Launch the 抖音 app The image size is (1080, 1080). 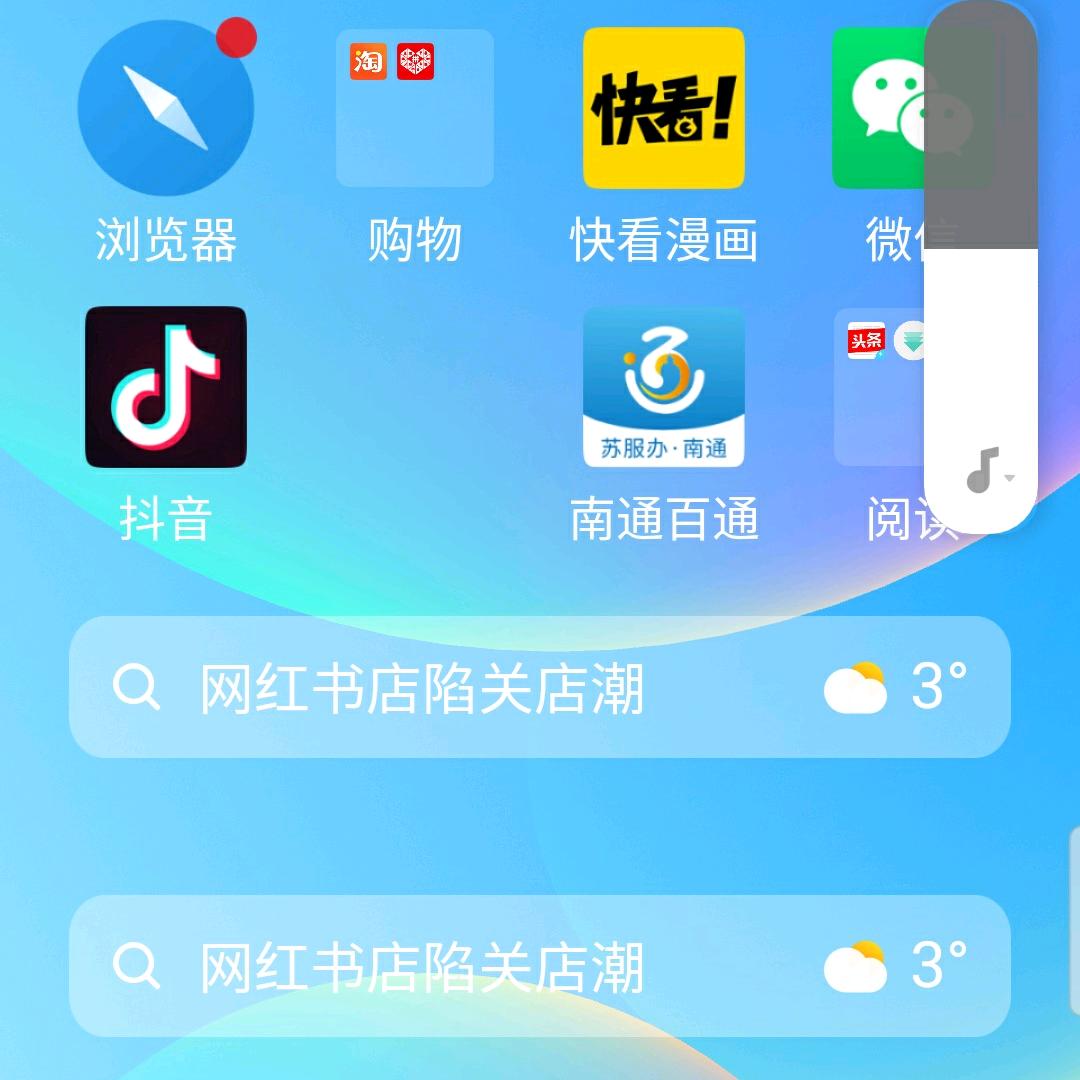(165, 387)
